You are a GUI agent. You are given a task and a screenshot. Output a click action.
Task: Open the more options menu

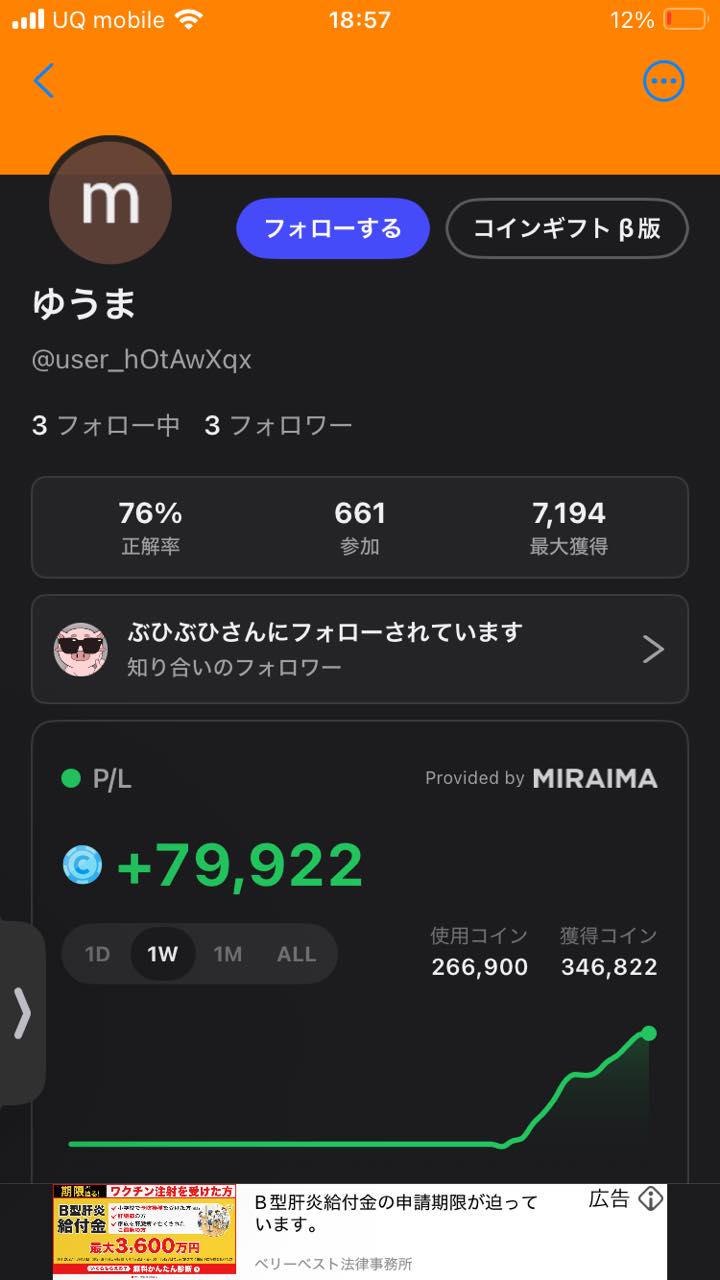point(663,81)
